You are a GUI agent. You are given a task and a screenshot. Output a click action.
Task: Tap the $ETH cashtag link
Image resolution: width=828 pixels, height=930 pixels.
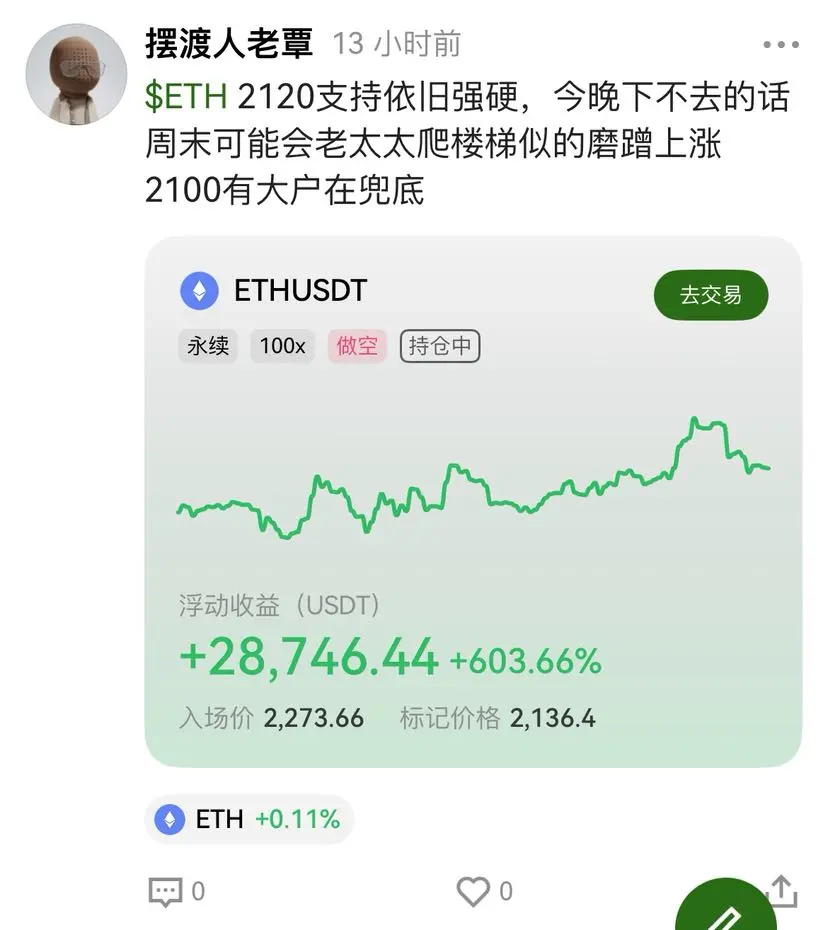(186, 97)
